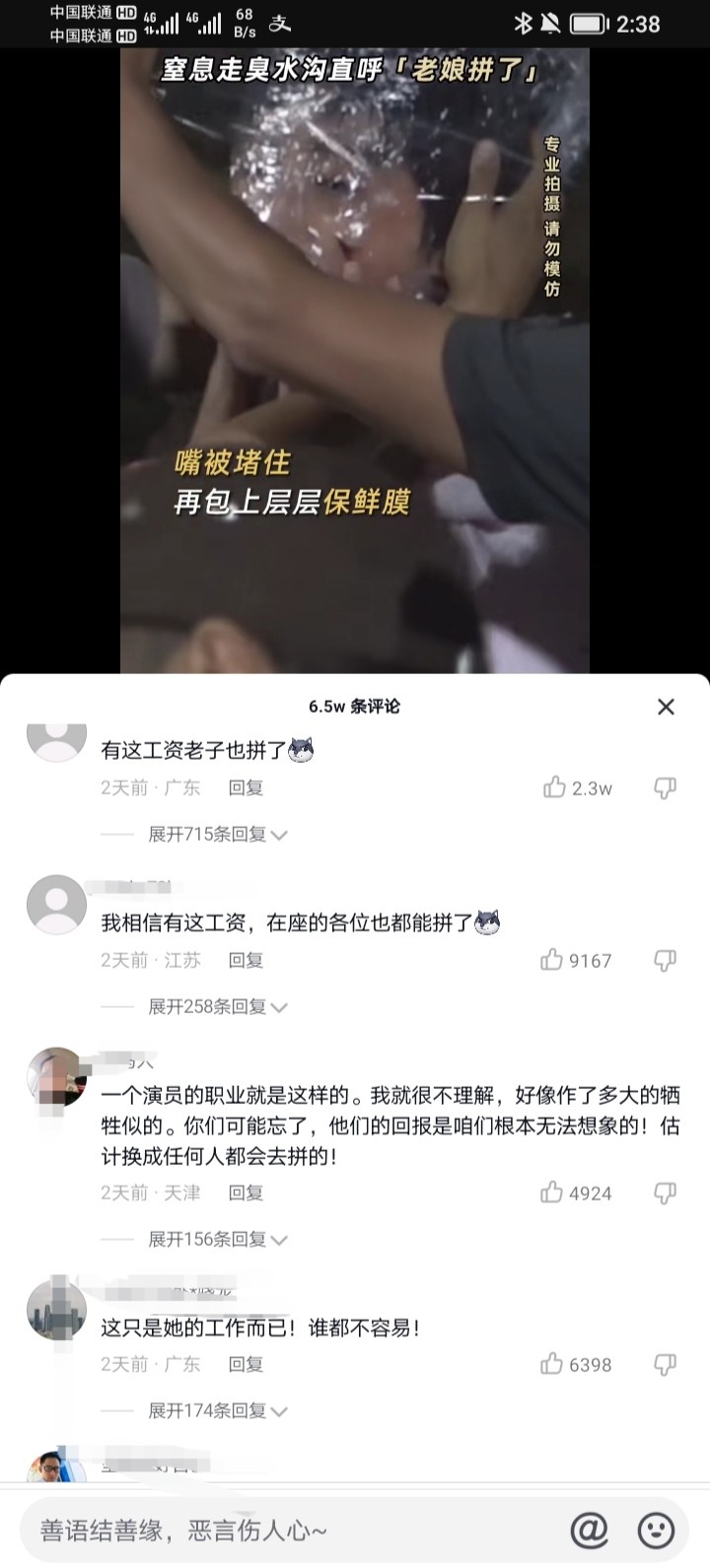Expand 715 replies
The image size is (710, 1568).
tap(217, 835)
